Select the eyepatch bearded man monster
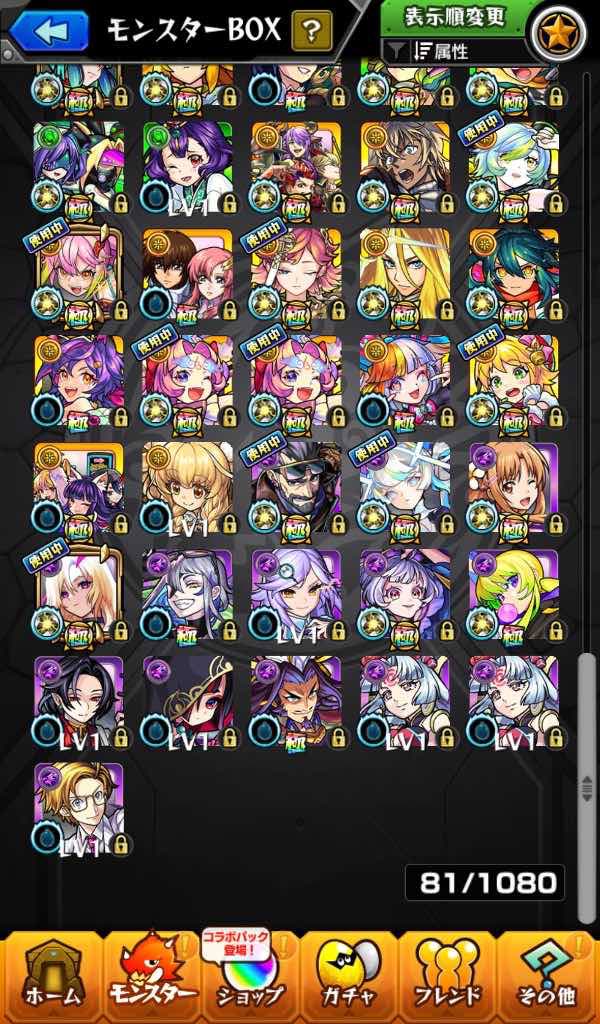The image size is (600, 1024). point(296,488)
